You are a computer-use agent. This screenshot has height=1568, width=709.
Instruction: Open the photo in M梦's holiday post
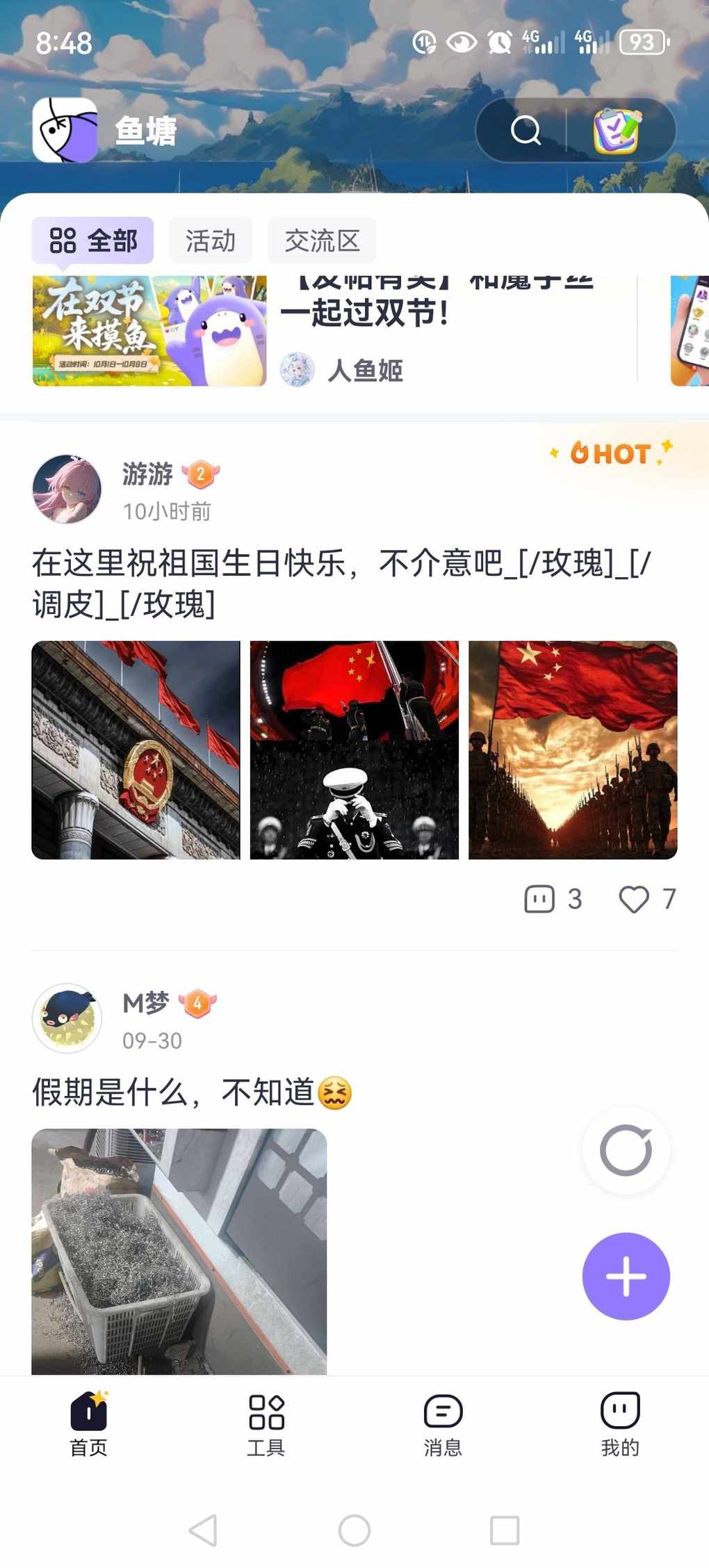click(x=179, y=1250)
